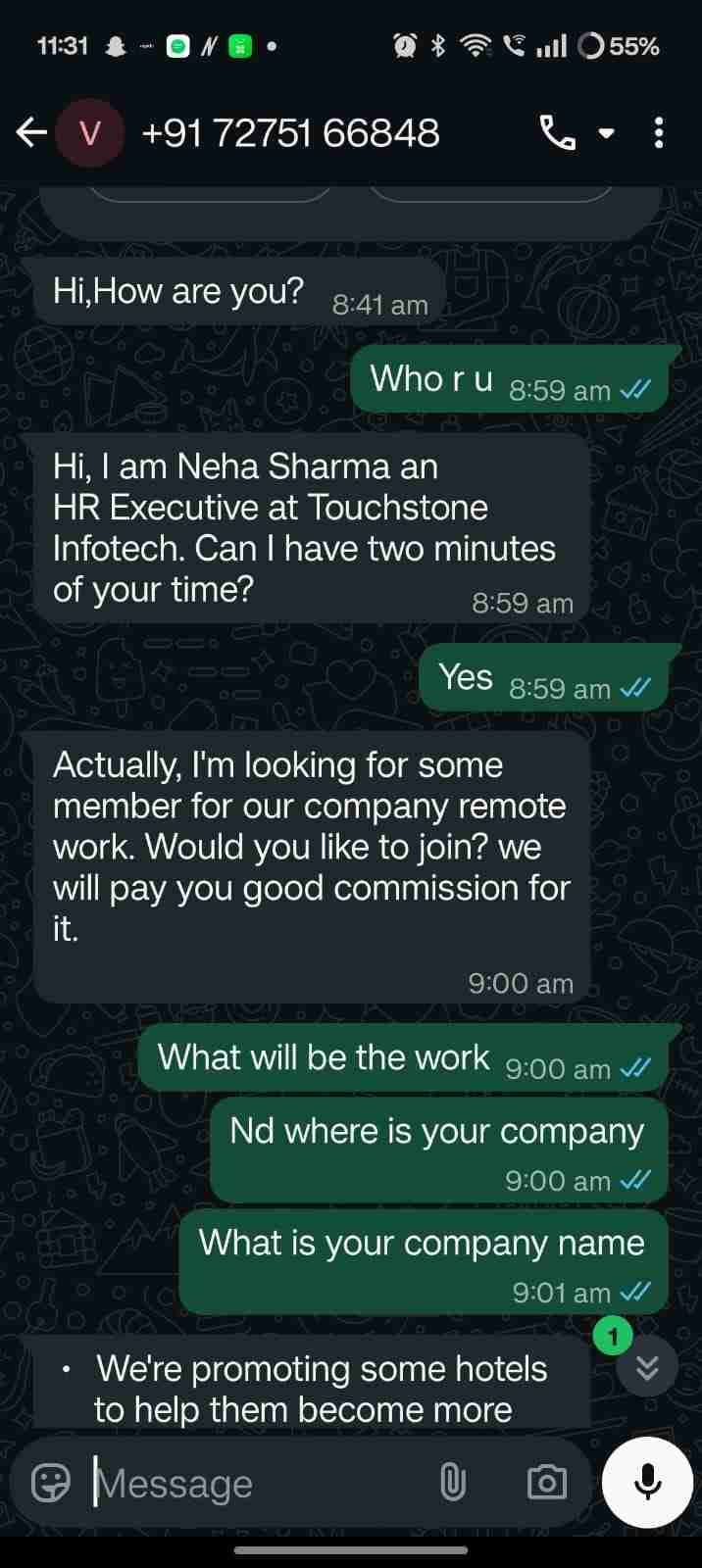Open contact info for +91 72751 66848

click(290, 132)
